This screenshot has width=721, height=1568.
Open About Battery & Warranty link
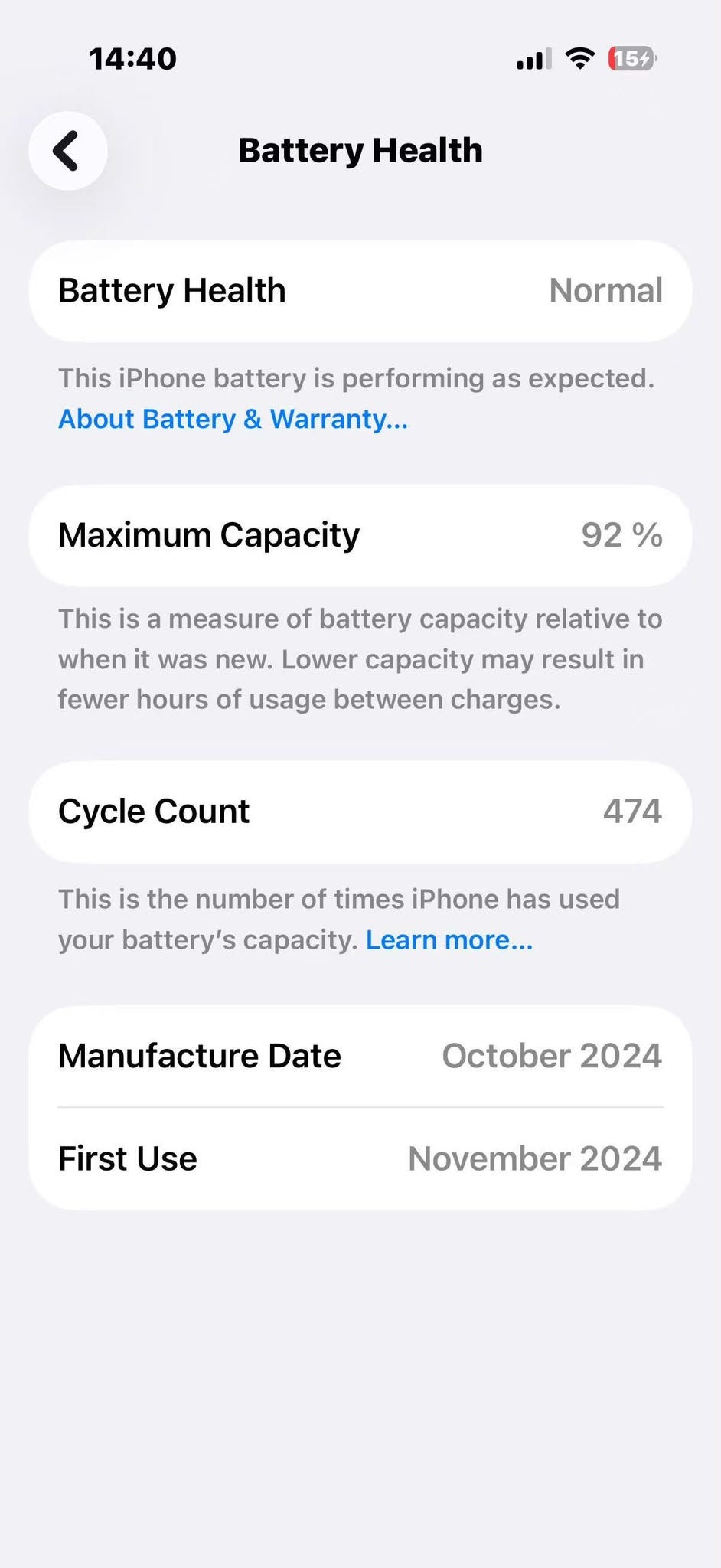[233, 419]
